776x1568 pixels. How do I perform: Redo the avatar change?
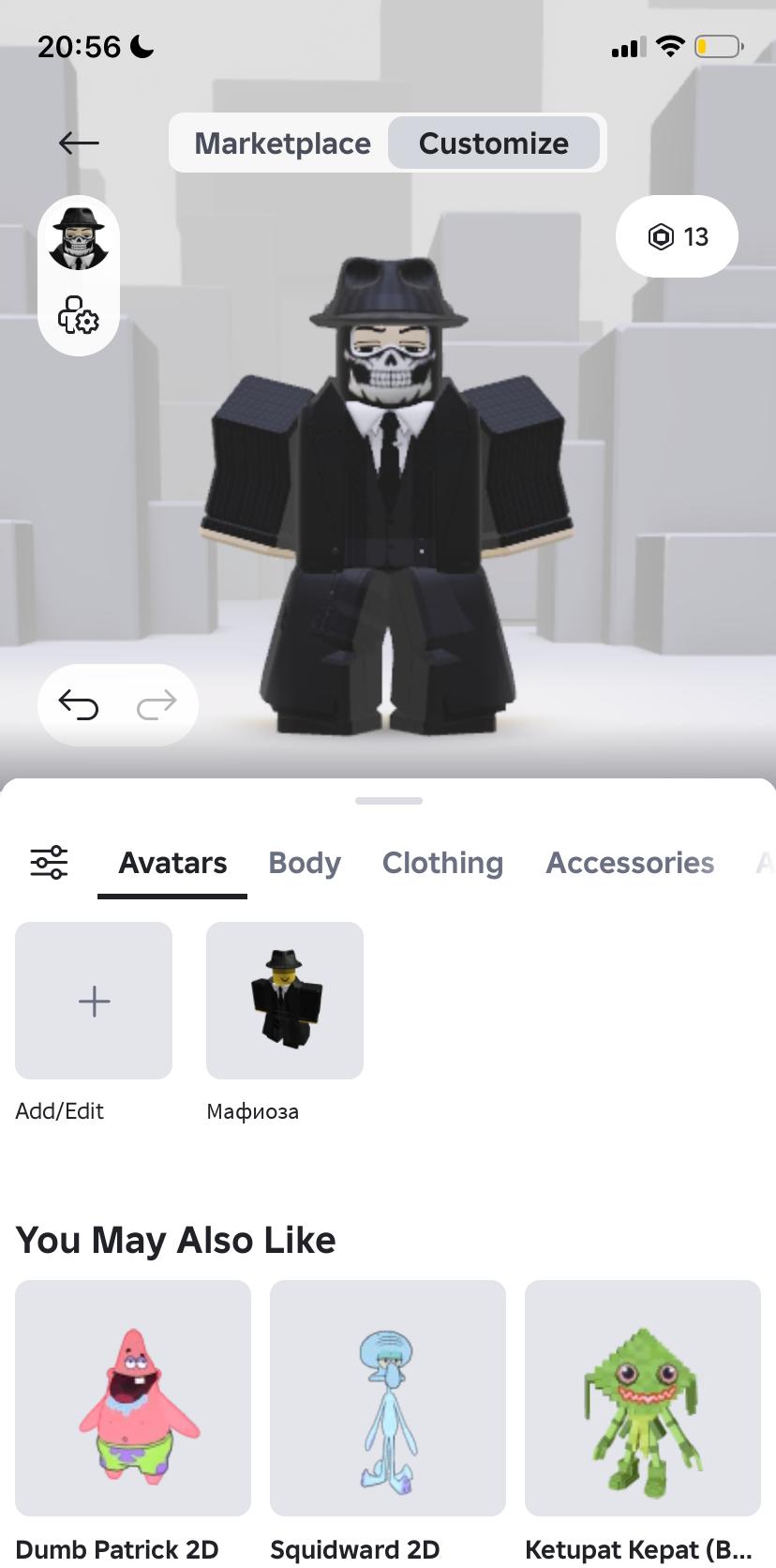157,704
